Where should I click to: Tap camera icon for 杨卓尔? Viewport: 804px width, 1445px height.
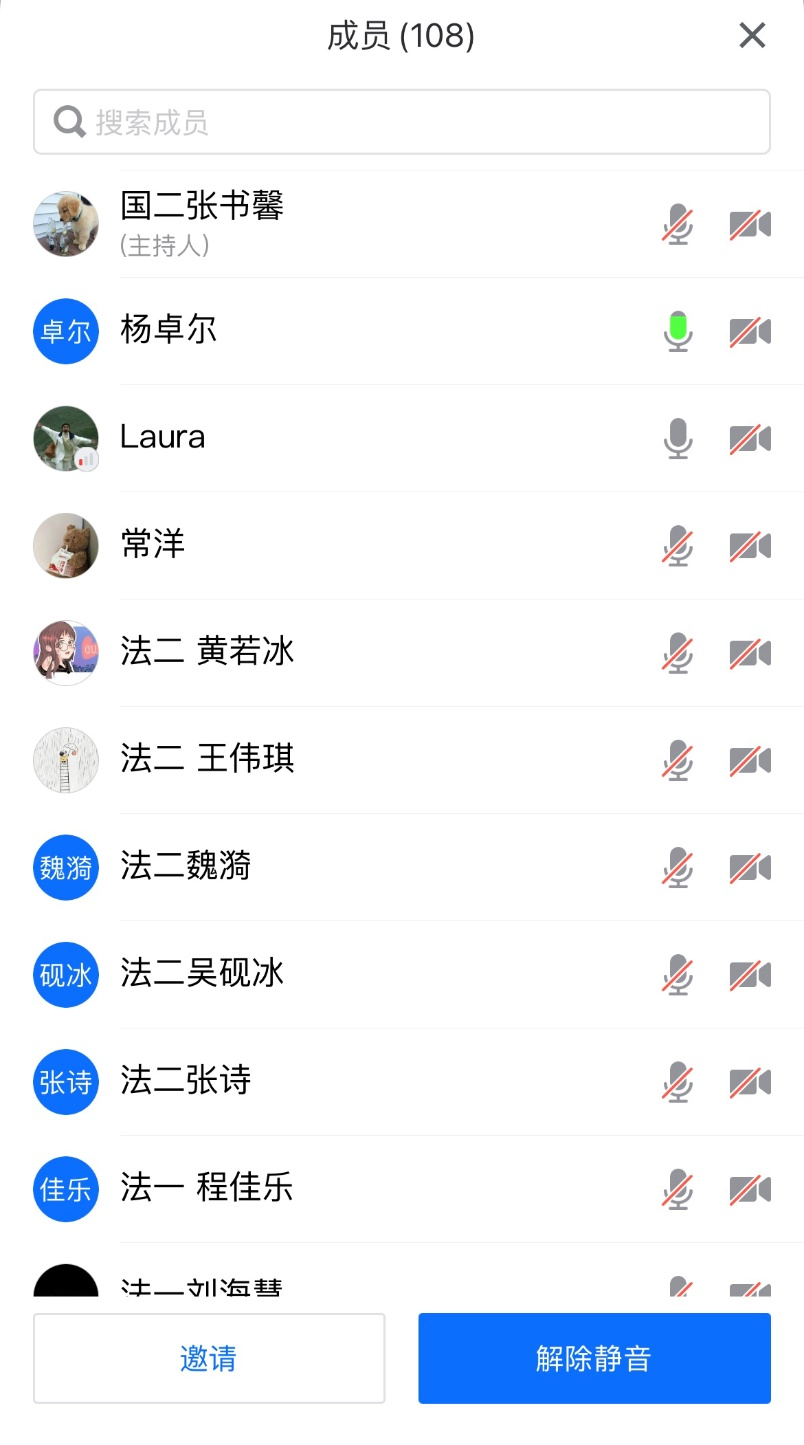point(749,331)
